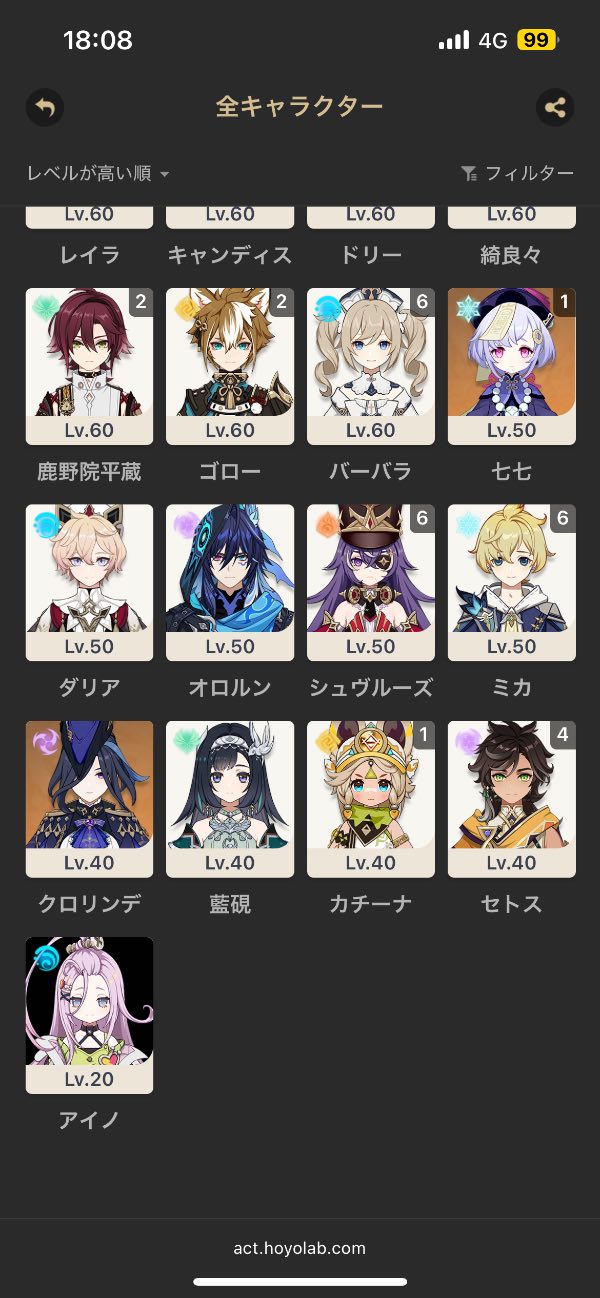The image size is (600, 1298).
Task: Open 藍硯 character card
Action: coord(230,798)
